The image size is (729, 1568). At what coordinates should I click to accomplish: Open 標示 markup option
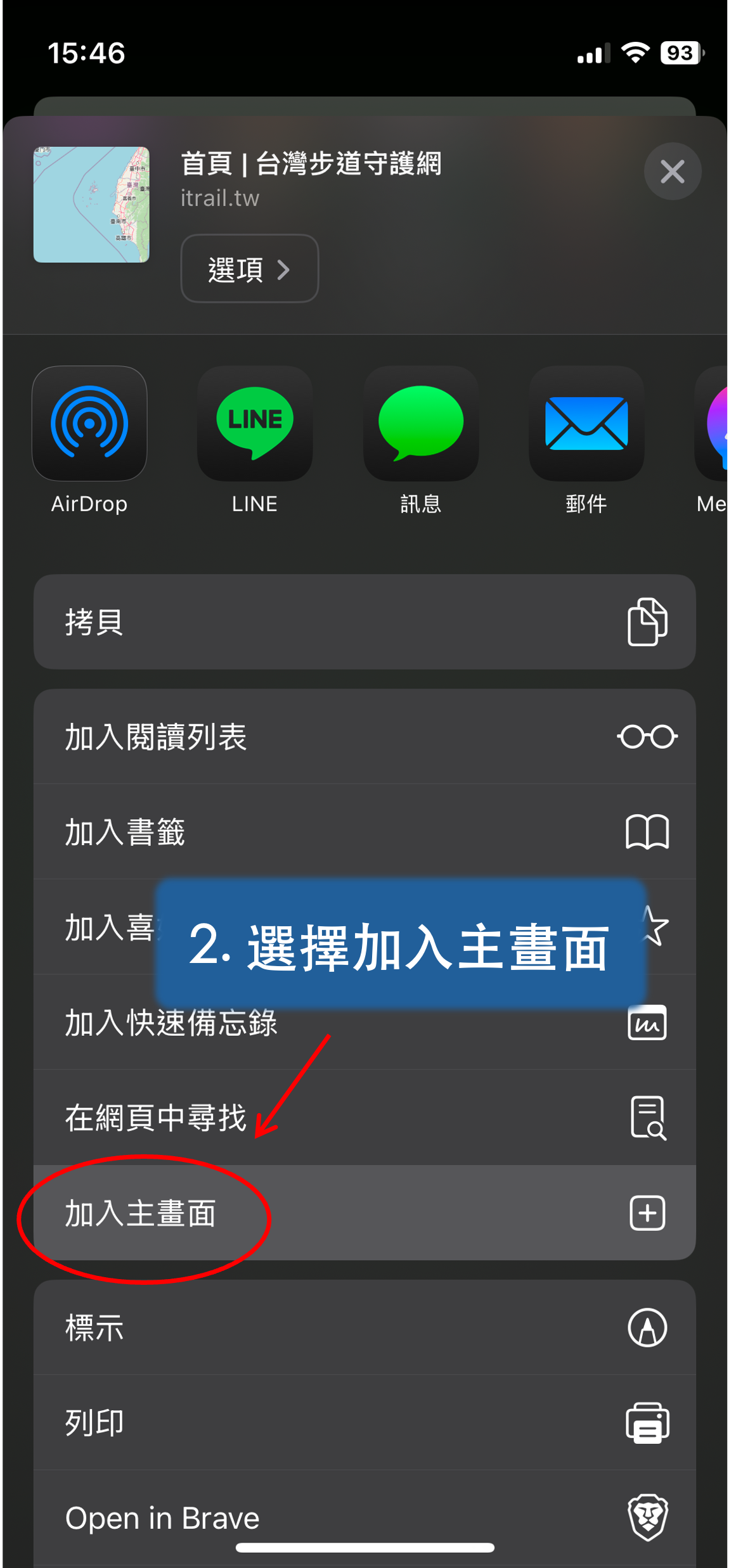pos(364,1327)
